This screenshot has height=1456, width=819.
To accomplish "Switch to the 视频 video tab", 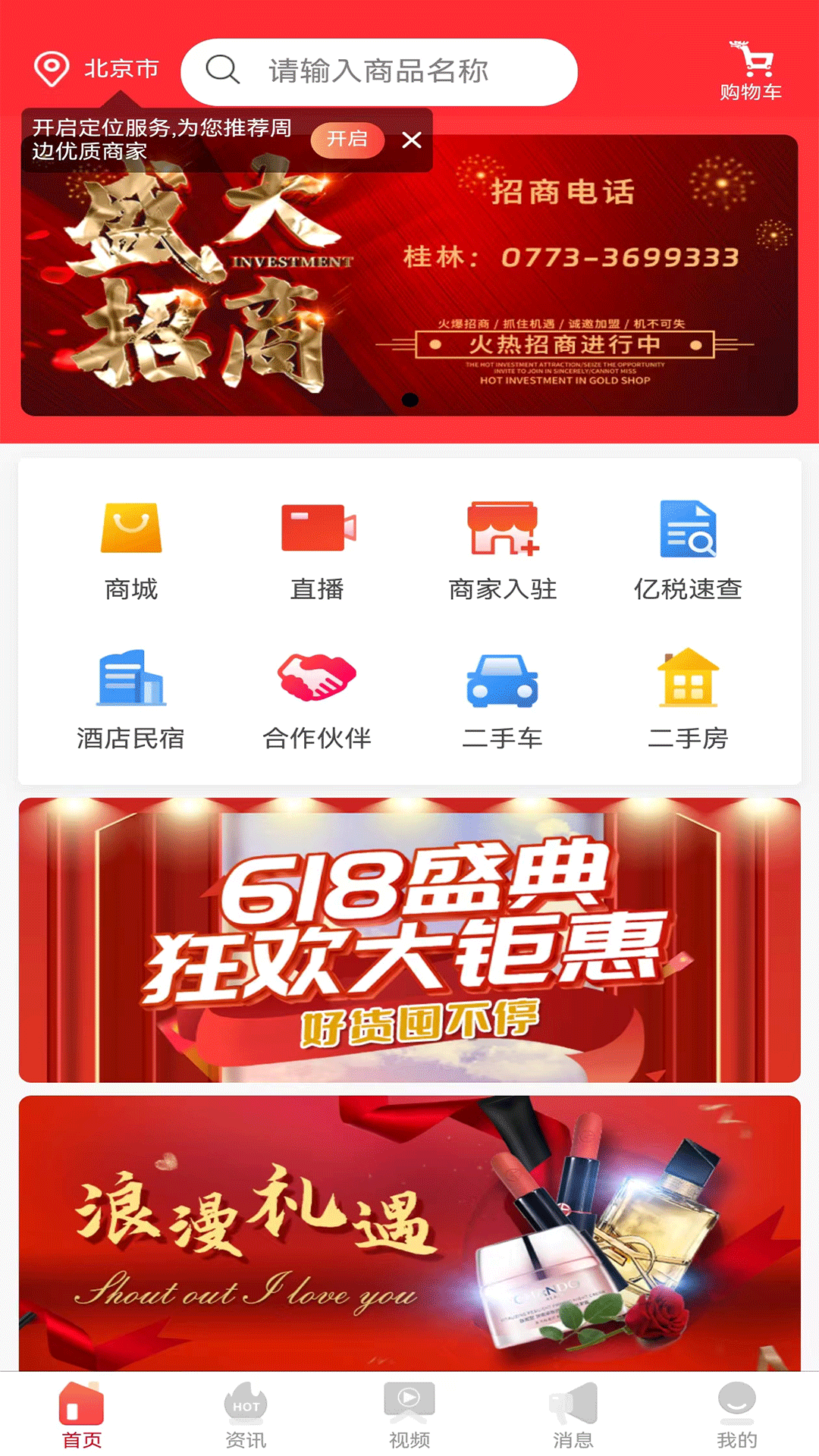I will [409, 1415].
